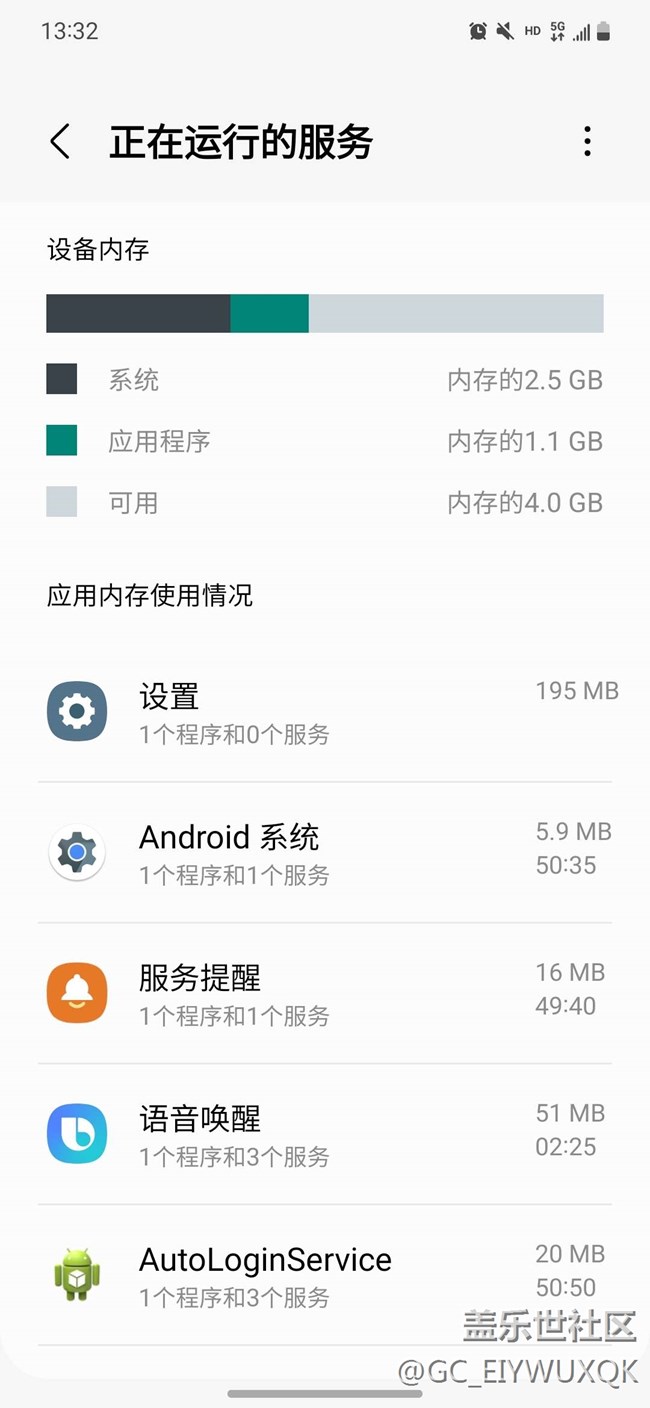Go back using the arrow icon
Viewport: 650px width, 1408px height.
point(61,142)
